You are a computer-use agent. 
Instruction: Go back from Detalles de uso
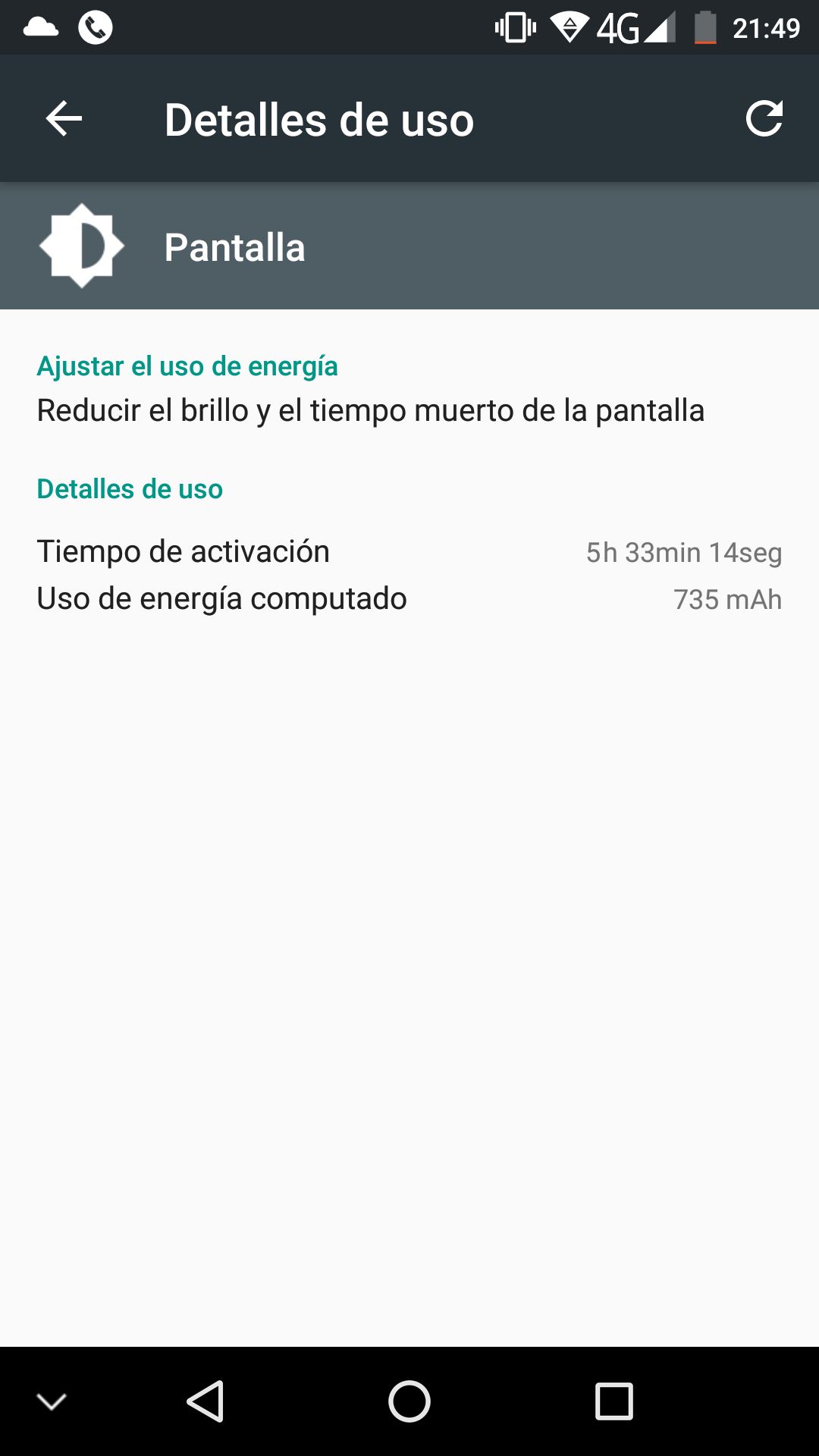pos(64,119)
